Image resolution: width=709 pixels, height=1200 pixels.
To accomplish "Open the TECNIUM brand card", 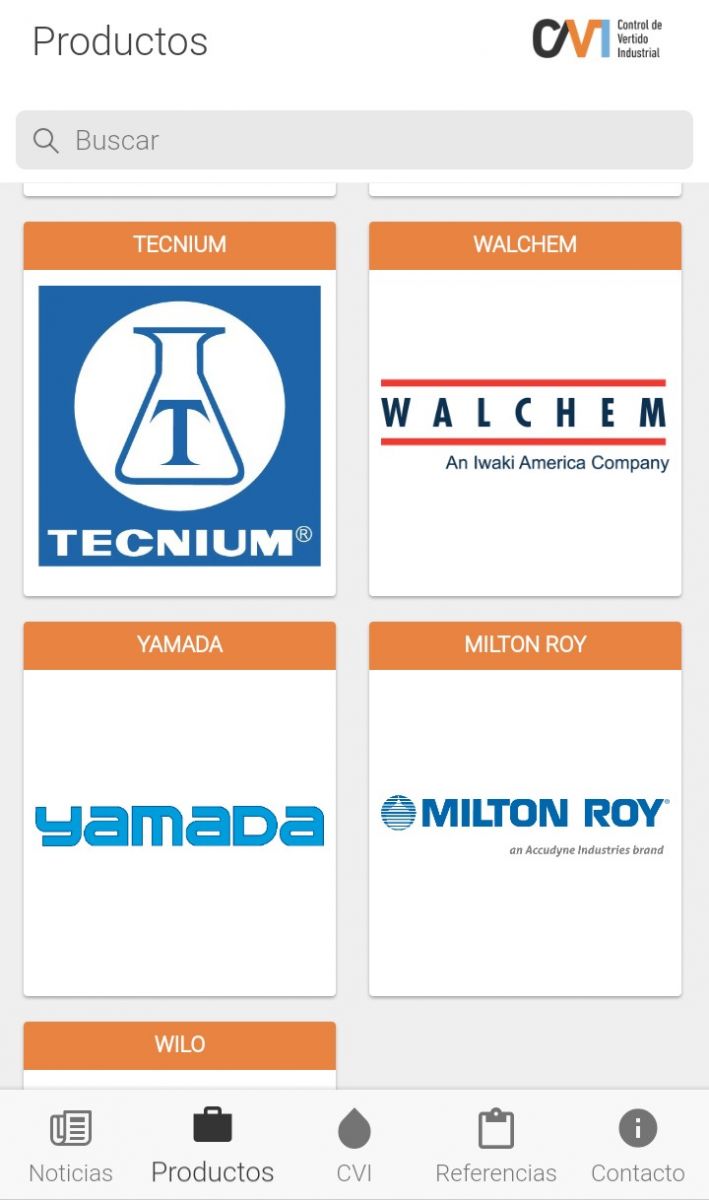I will tap(180, 409).
